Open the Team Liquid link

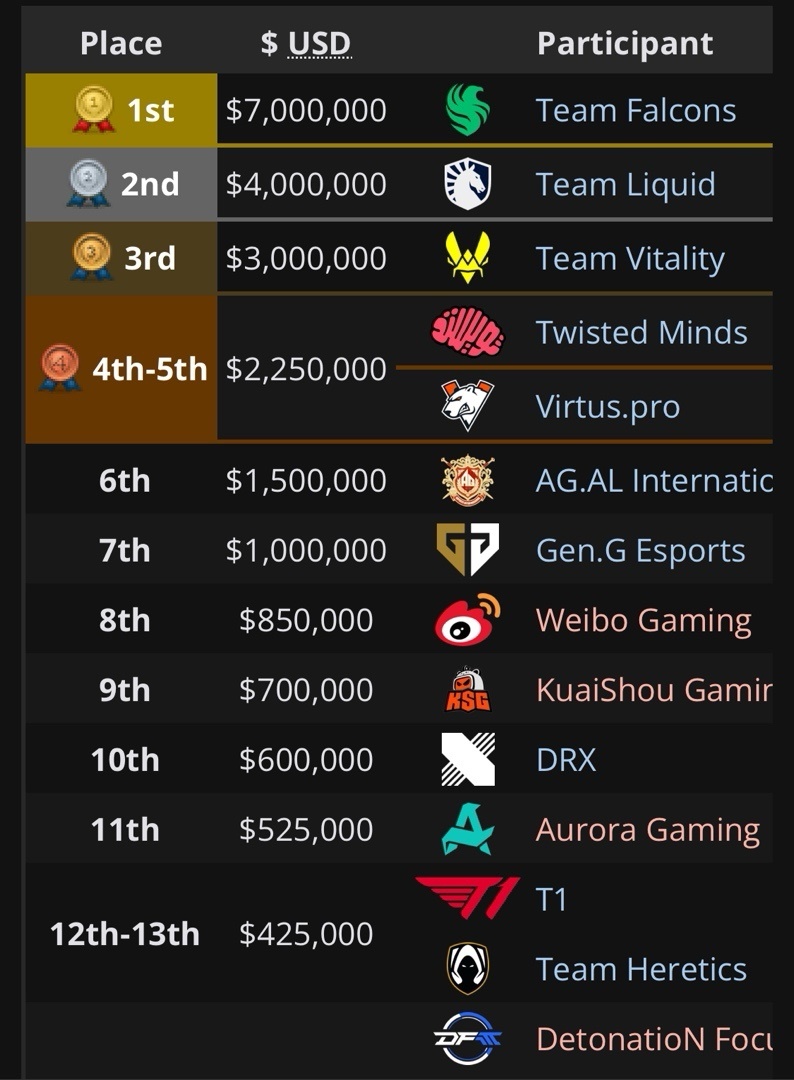pos(625,185)
